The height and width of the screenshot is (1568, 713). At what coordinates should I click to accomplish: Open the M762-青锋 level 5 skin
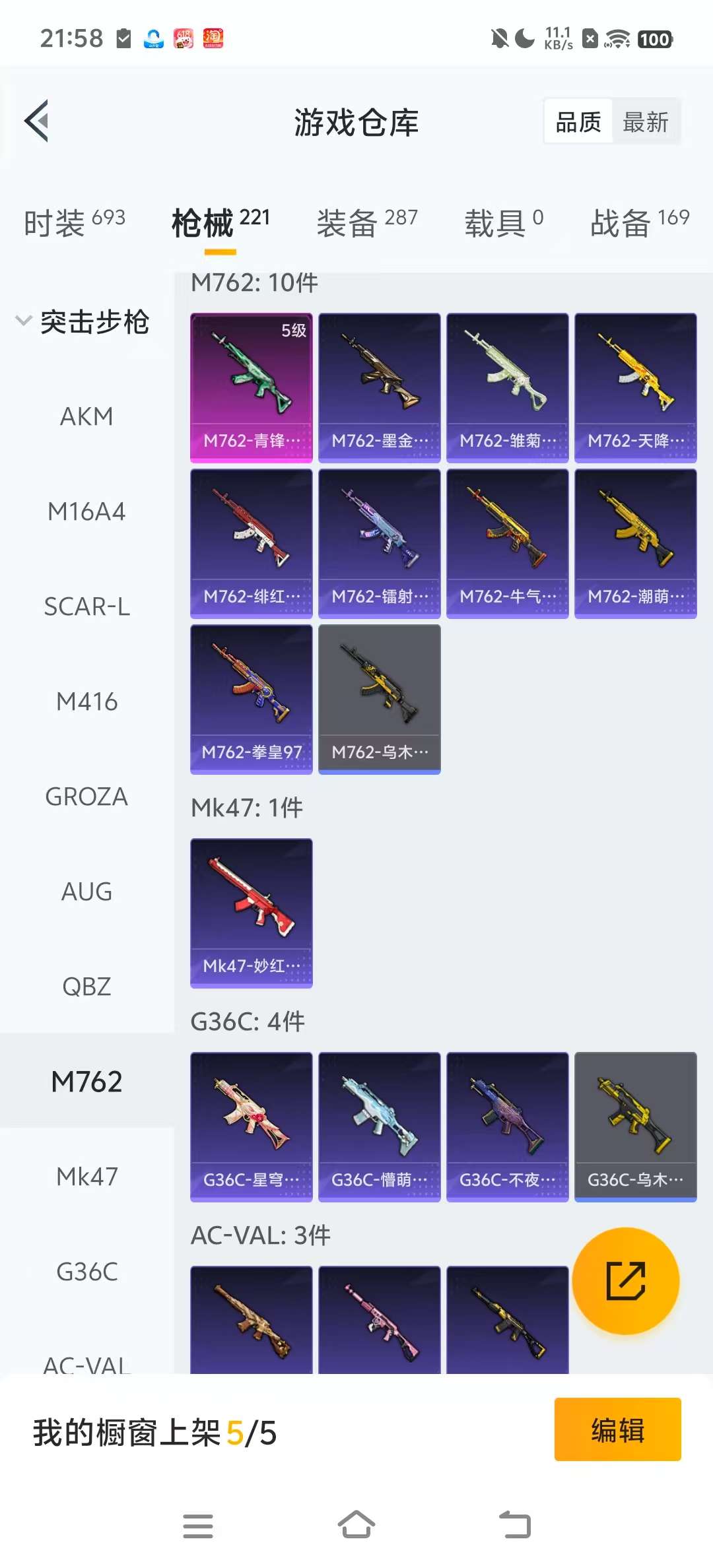tap(251, 387)
